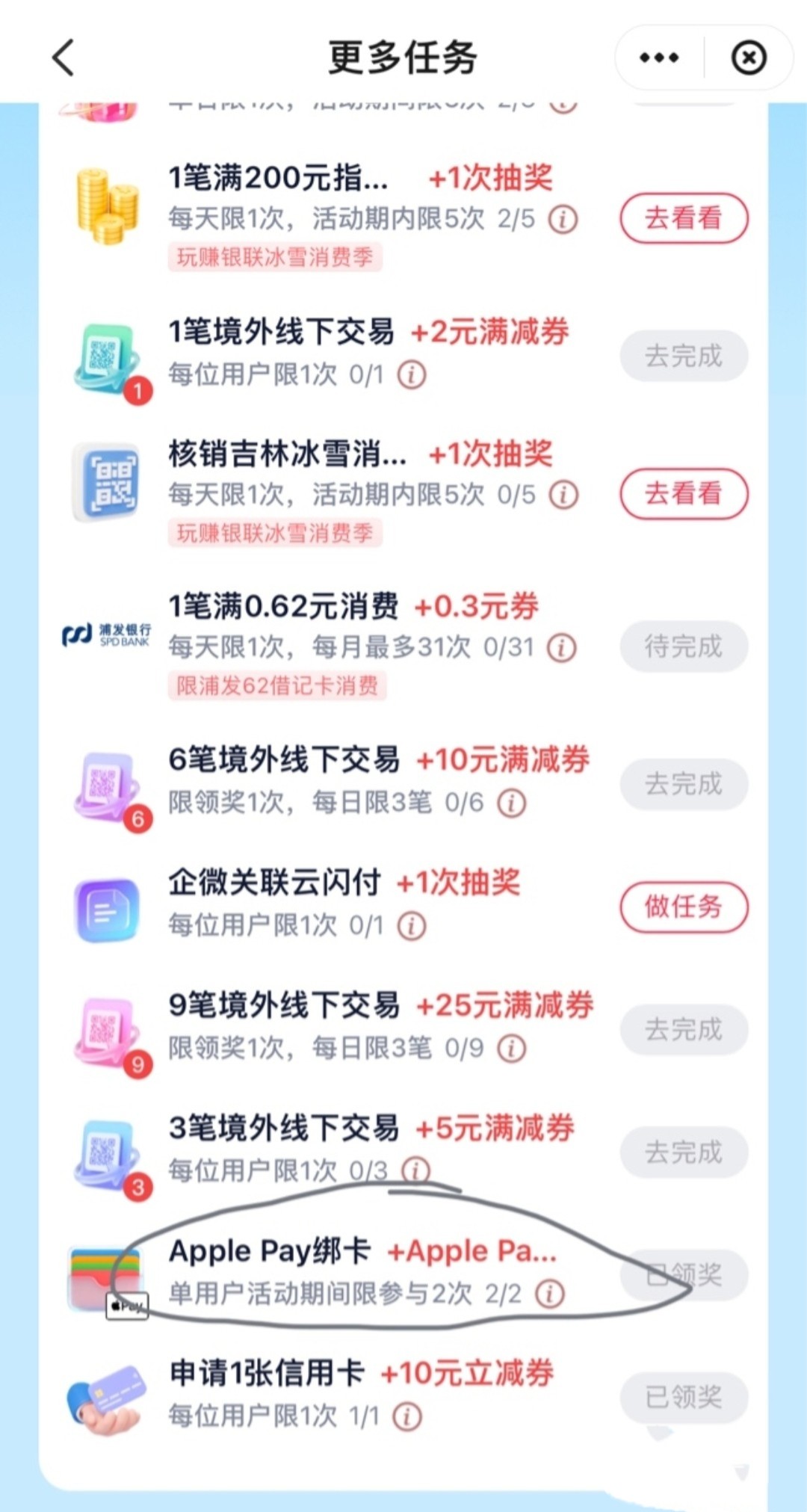
Task: Tap 去完成 for 6笔境外线下交易
Action: click(x=683, y=784)
